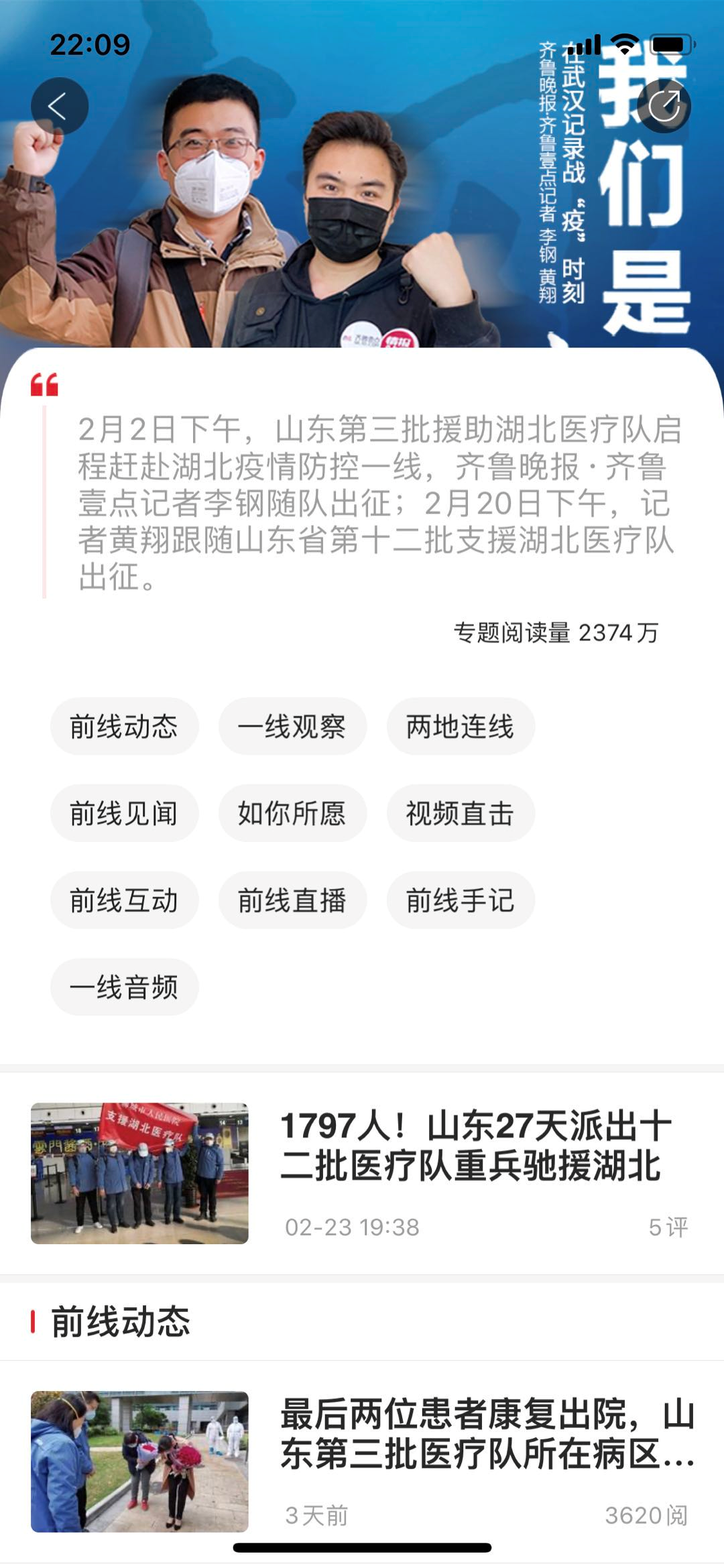Open the 视频直击 chip
Image resolution: width=724 pixels, height=1568 pixels.
461,813
